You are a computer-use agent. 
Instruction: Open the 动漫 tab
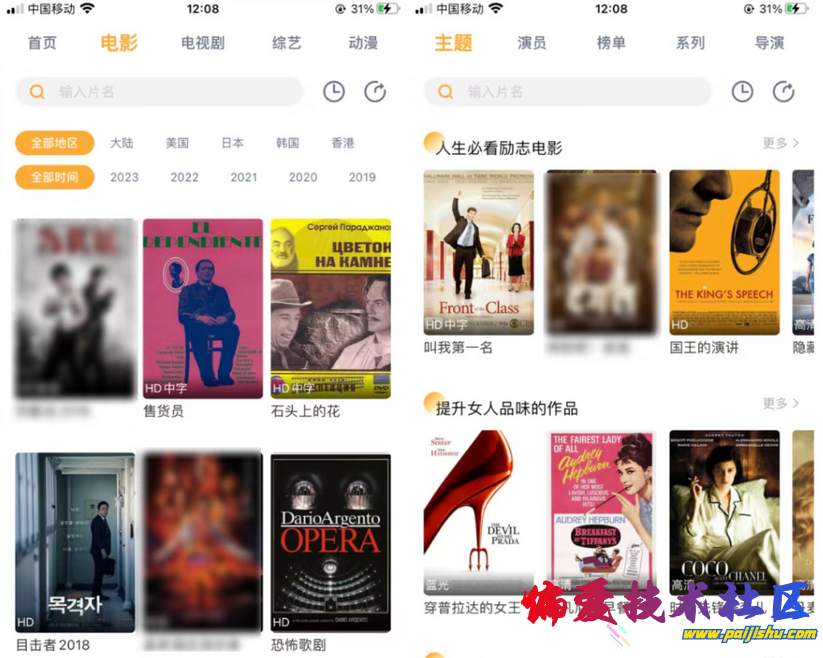tap(363, 43)
